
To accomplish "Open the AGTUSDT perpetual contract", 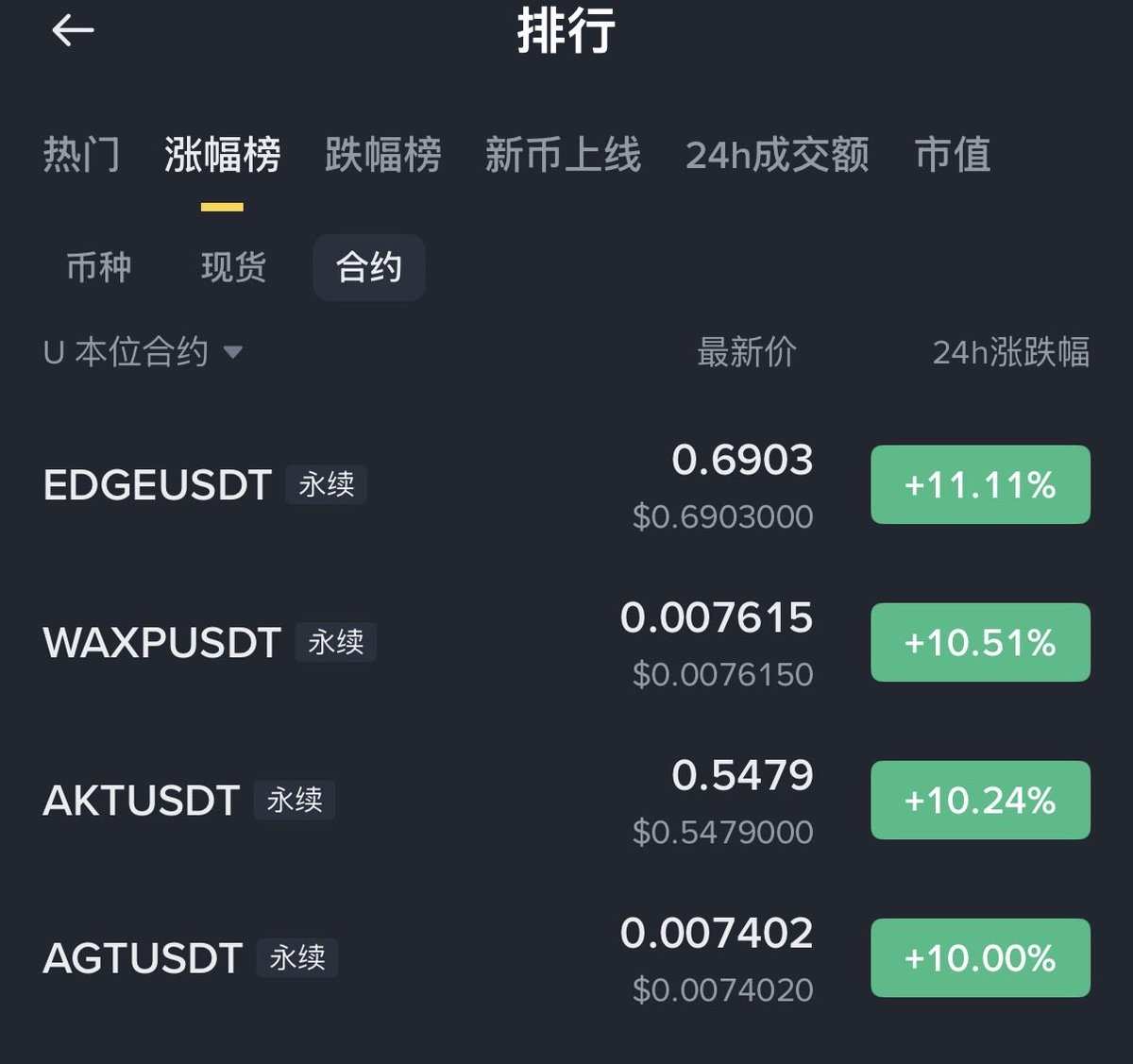I will [x=144, y=958].
